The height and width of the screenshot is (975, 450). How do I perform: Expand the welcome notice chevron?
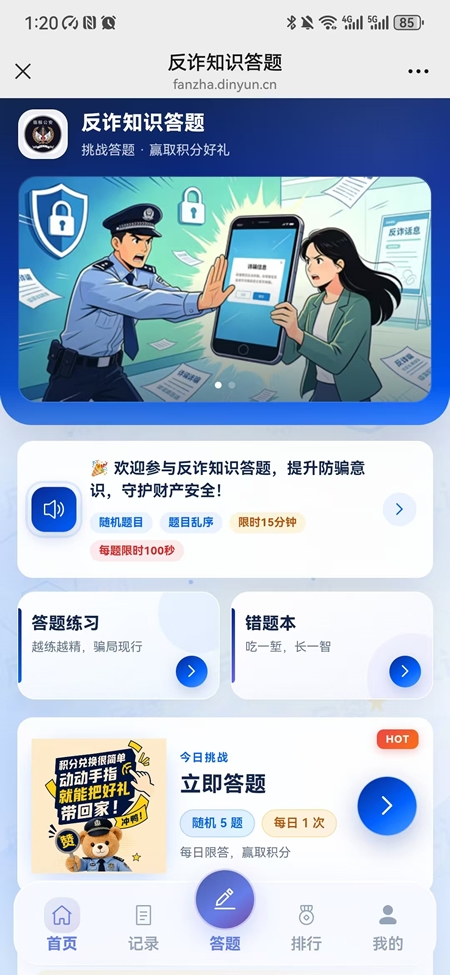pos(399,509)
